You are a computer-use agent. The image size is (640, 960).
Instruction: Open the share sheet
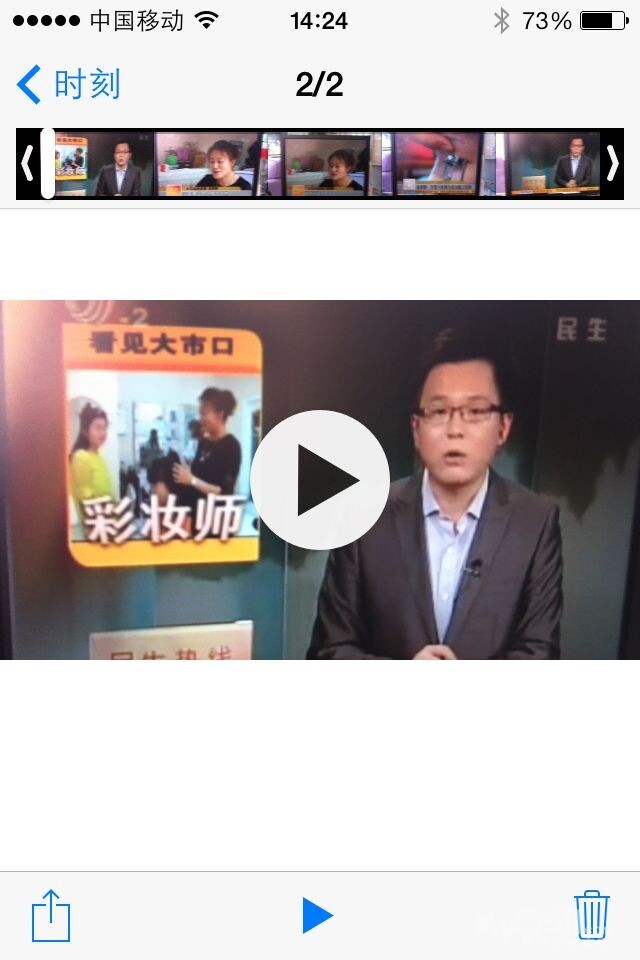[x=51, y=915]
